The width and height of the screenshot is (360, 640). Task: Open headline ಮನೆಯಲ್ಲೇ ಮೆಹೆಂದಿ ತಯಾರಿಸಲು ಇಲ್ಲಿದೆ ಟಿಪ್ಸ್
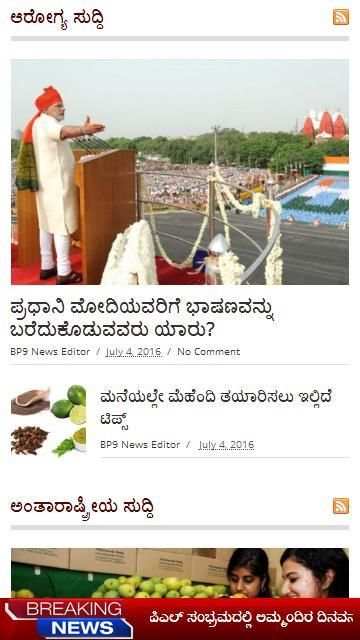(216, 407)
